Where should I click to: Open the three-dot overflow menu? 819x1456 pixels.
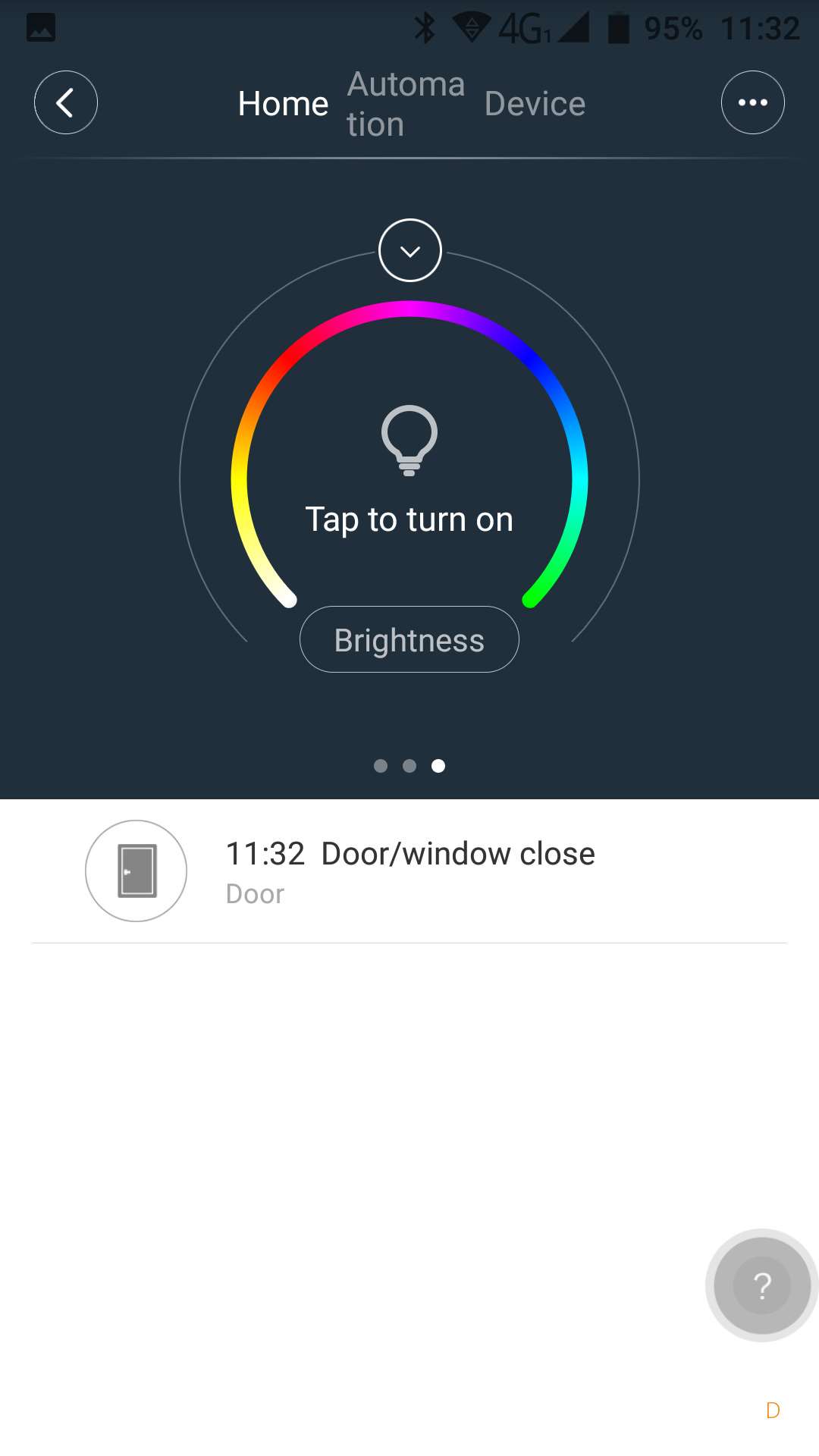coord(752,102)
